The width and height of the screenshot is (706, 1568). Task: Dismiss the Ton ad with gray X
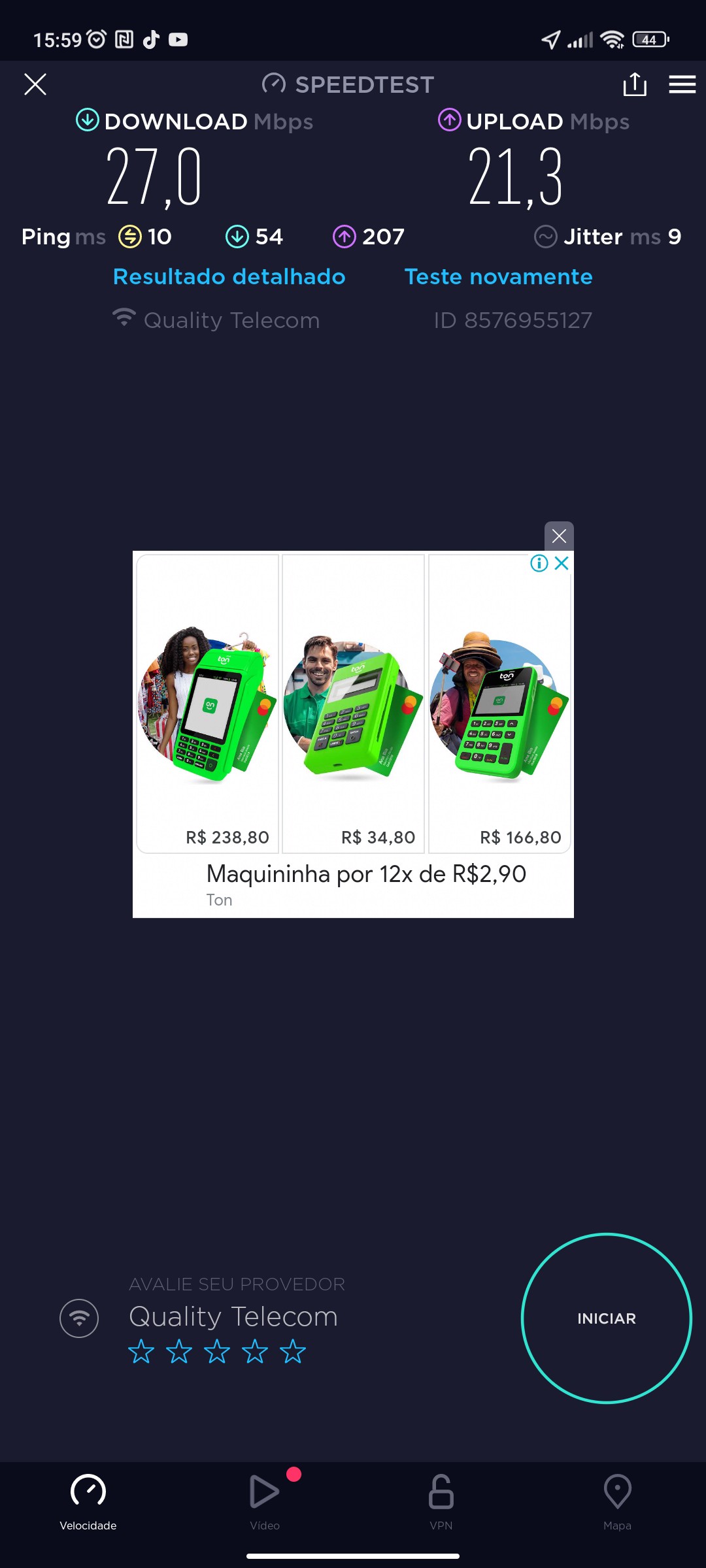[x=559, y=536]
